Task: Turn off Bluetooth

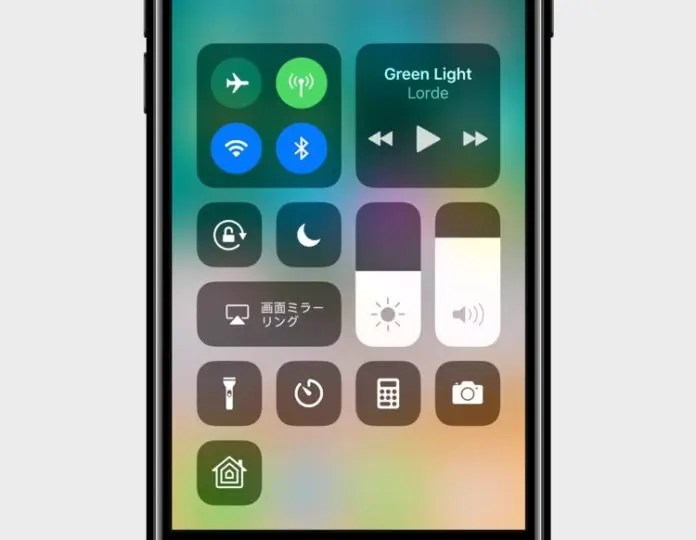Action: [x=302, y=149]
